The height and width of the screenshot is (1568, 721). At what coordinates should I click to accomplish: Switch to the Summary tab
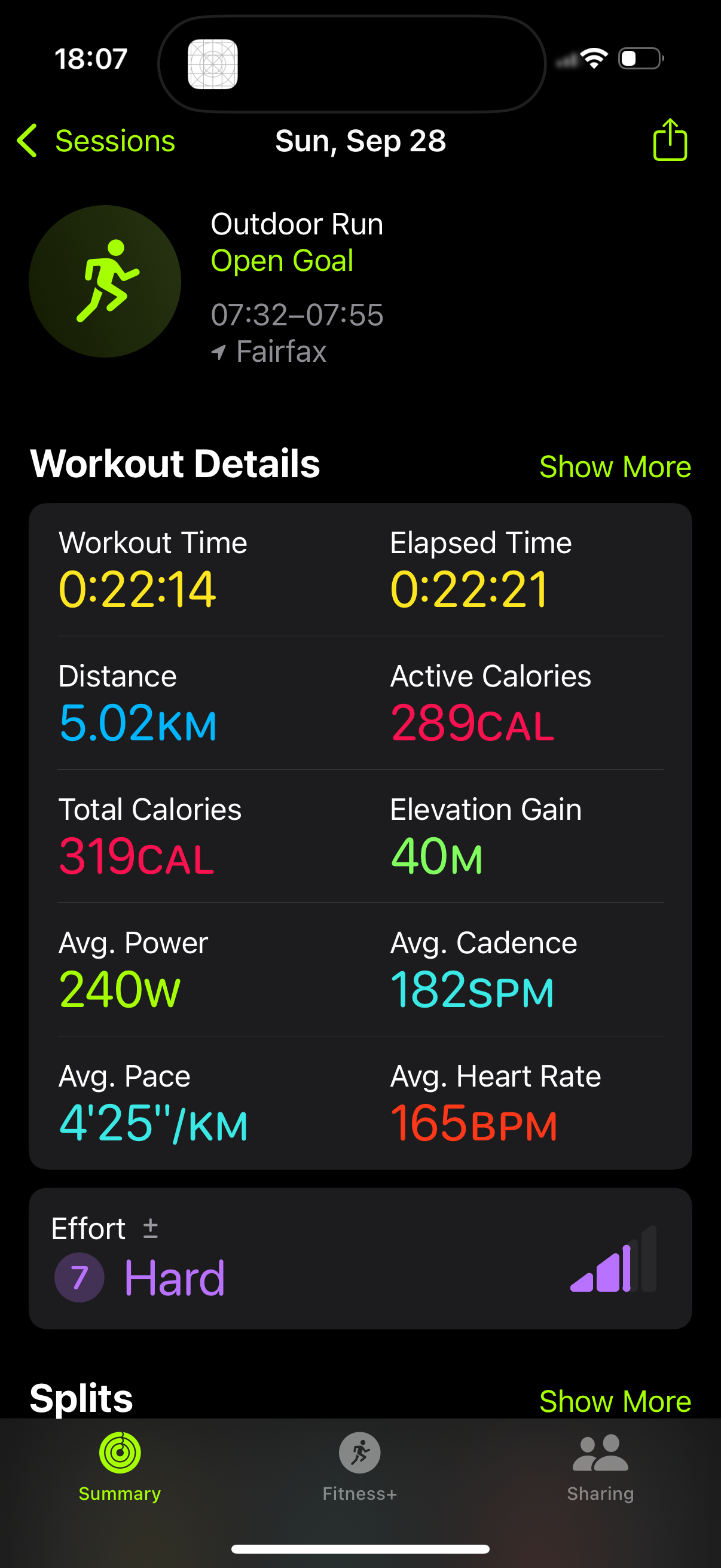tap(120, 1466)
